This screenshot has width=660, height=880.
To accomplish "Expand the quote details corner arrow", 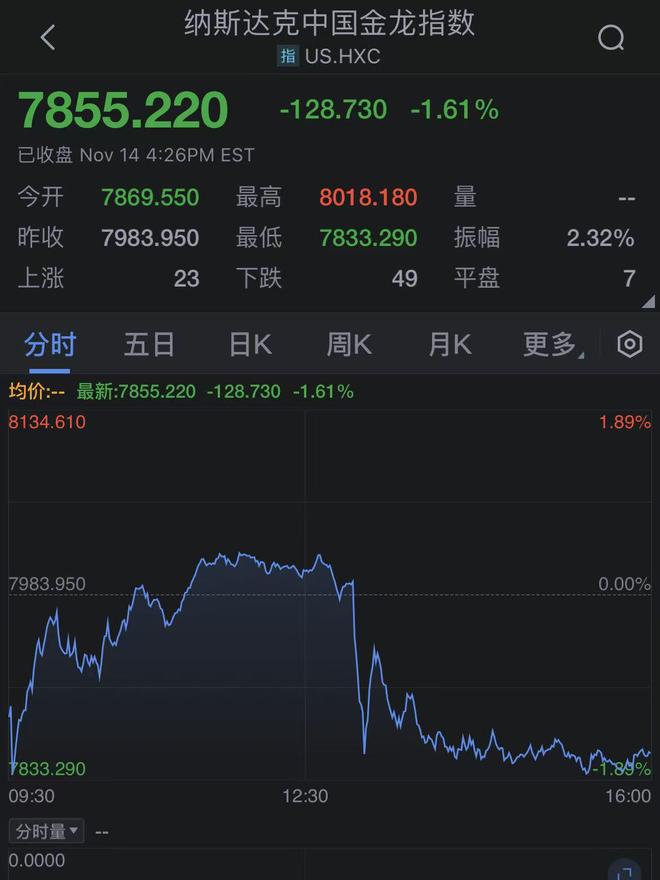I will pos(648,300).
